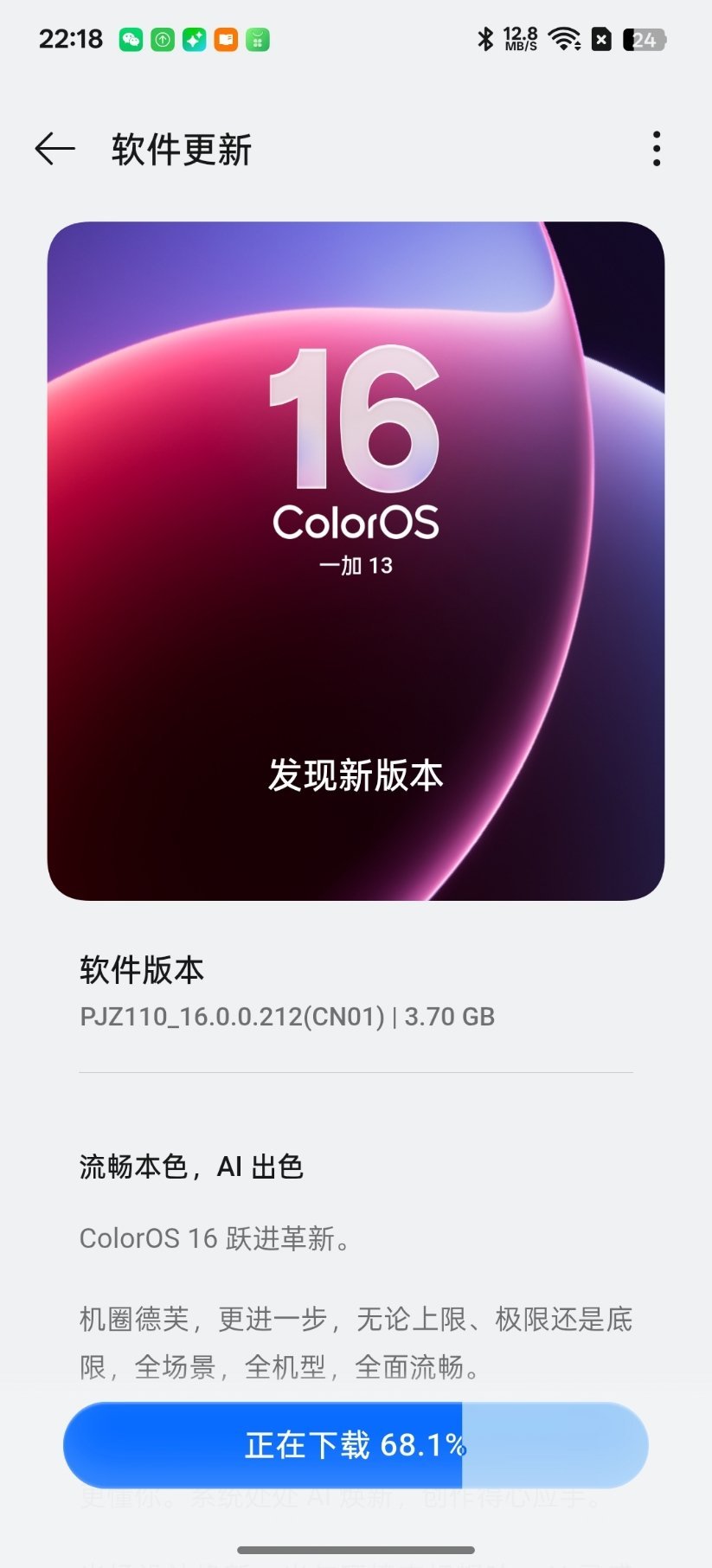This screenshot has height=1568, width=712.
Task: Tap the green upload-arrow notification icon
Action: click(164, 39)
